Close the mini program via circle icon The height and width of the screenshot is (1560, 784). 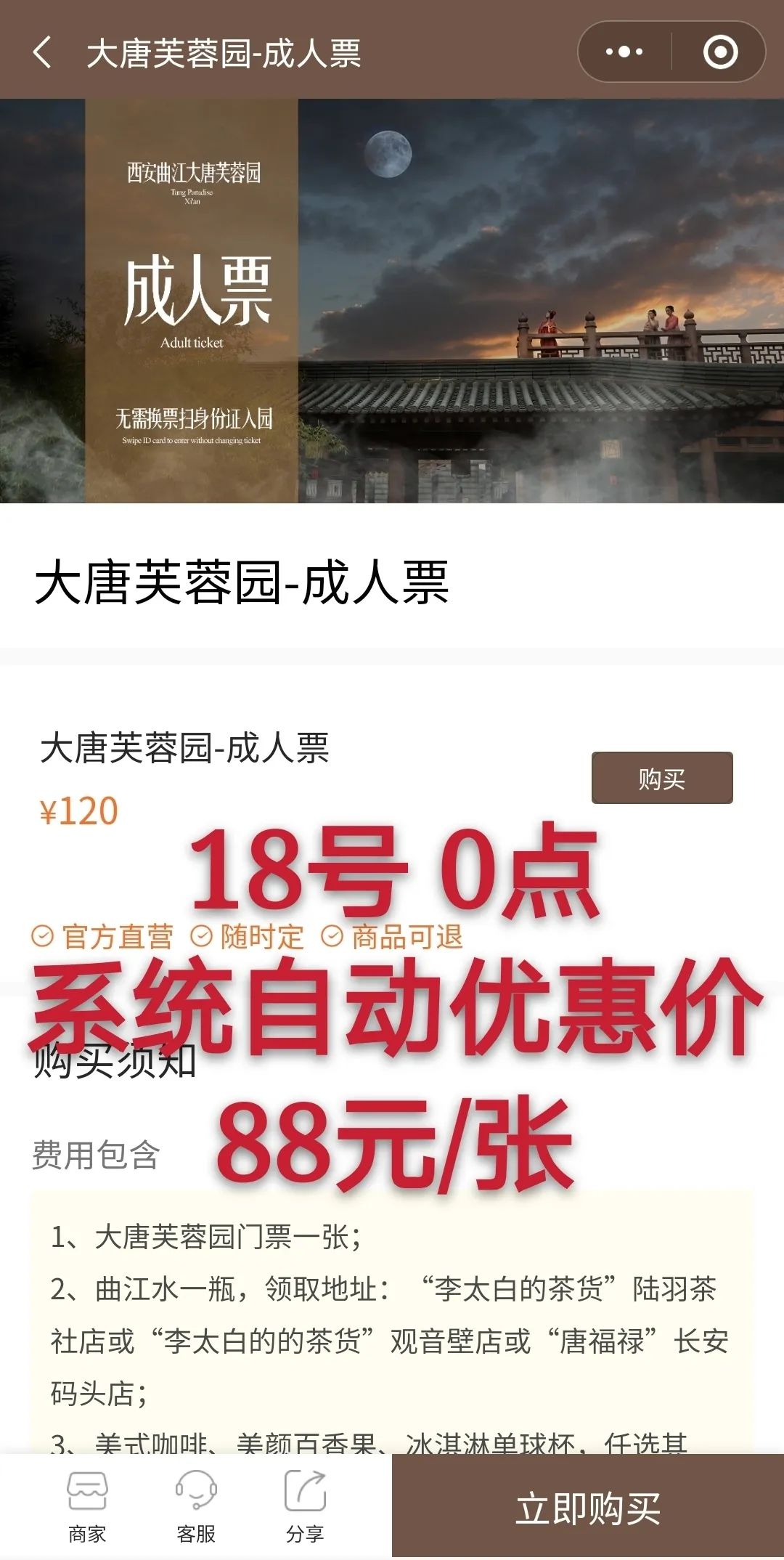pyautogui.click(x=720, y=52)
